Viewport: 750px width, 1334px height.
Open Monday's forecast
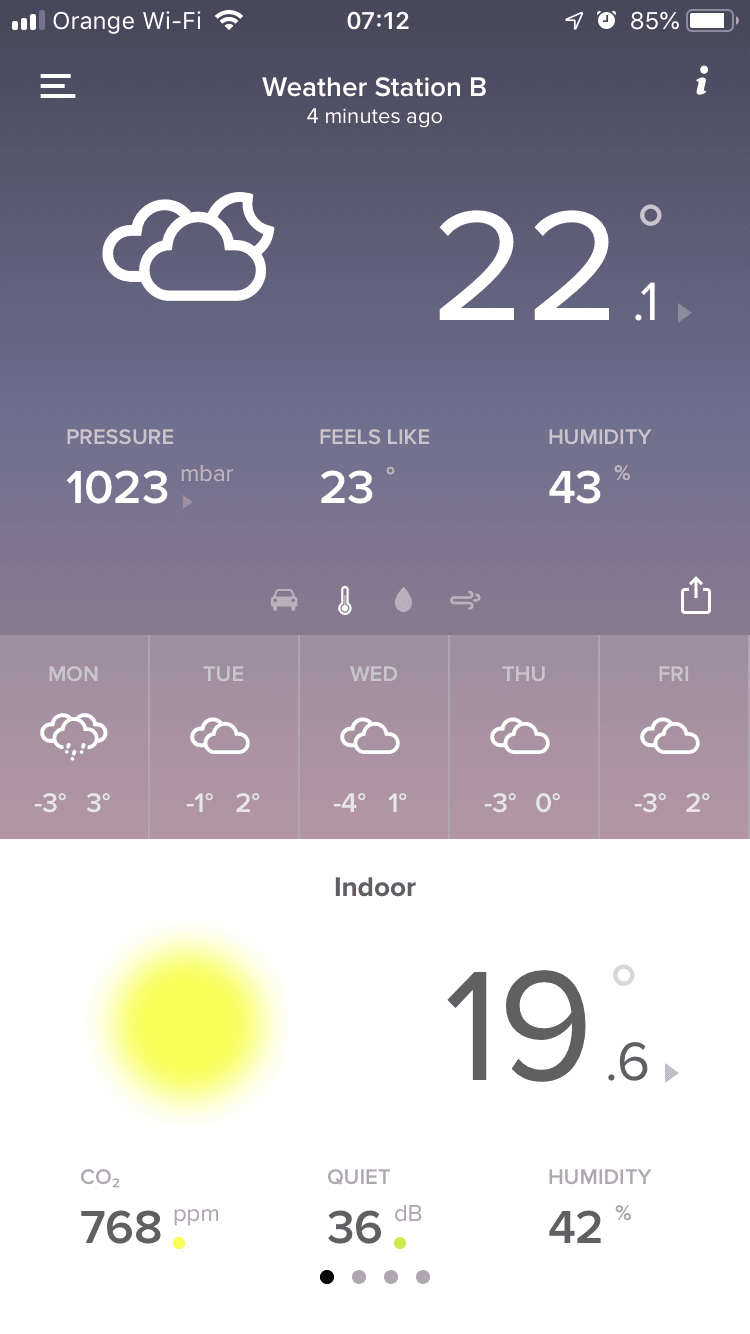74,737
